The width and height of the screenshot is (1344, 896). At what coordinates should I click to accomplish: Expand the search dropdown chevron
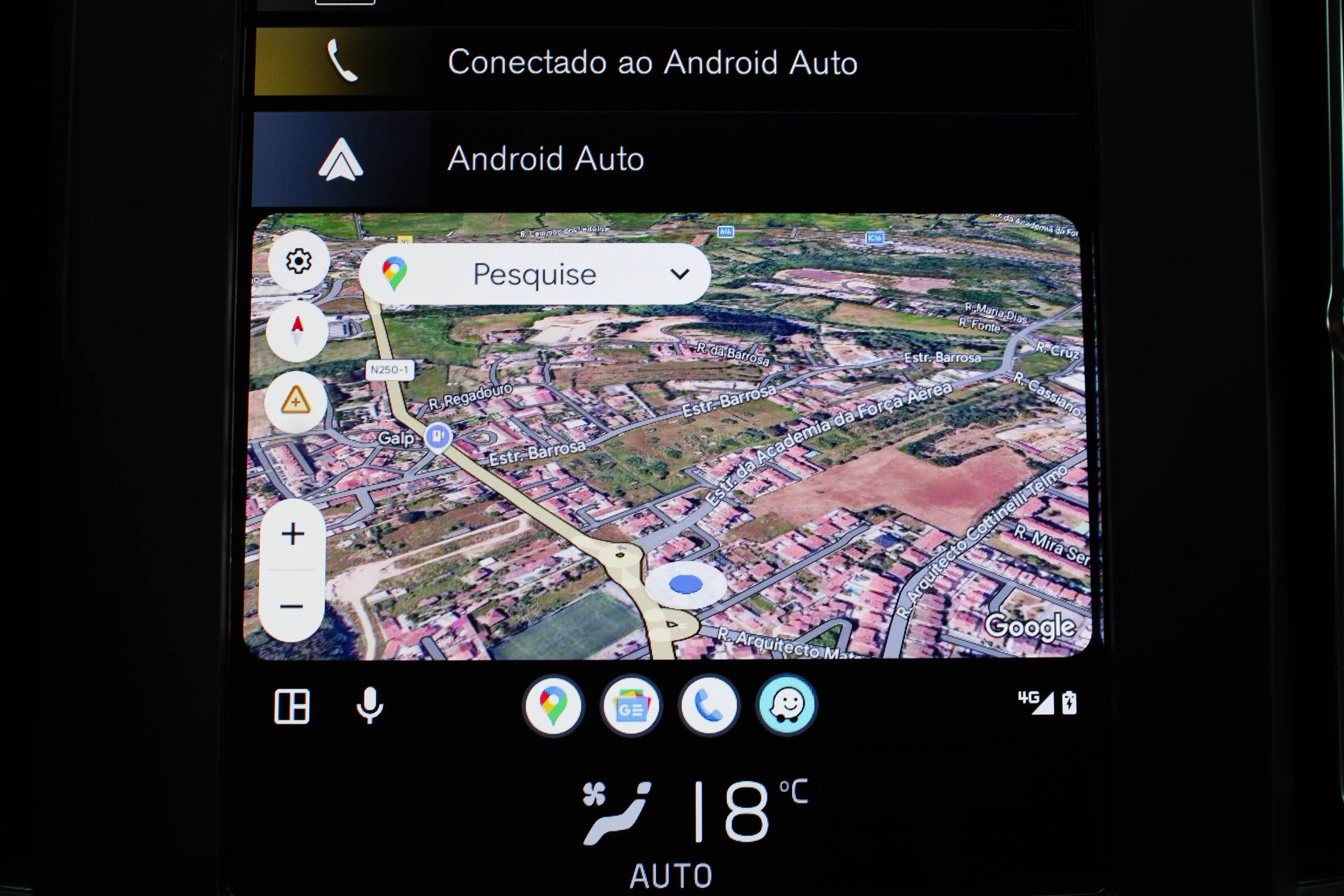point(679,274)
